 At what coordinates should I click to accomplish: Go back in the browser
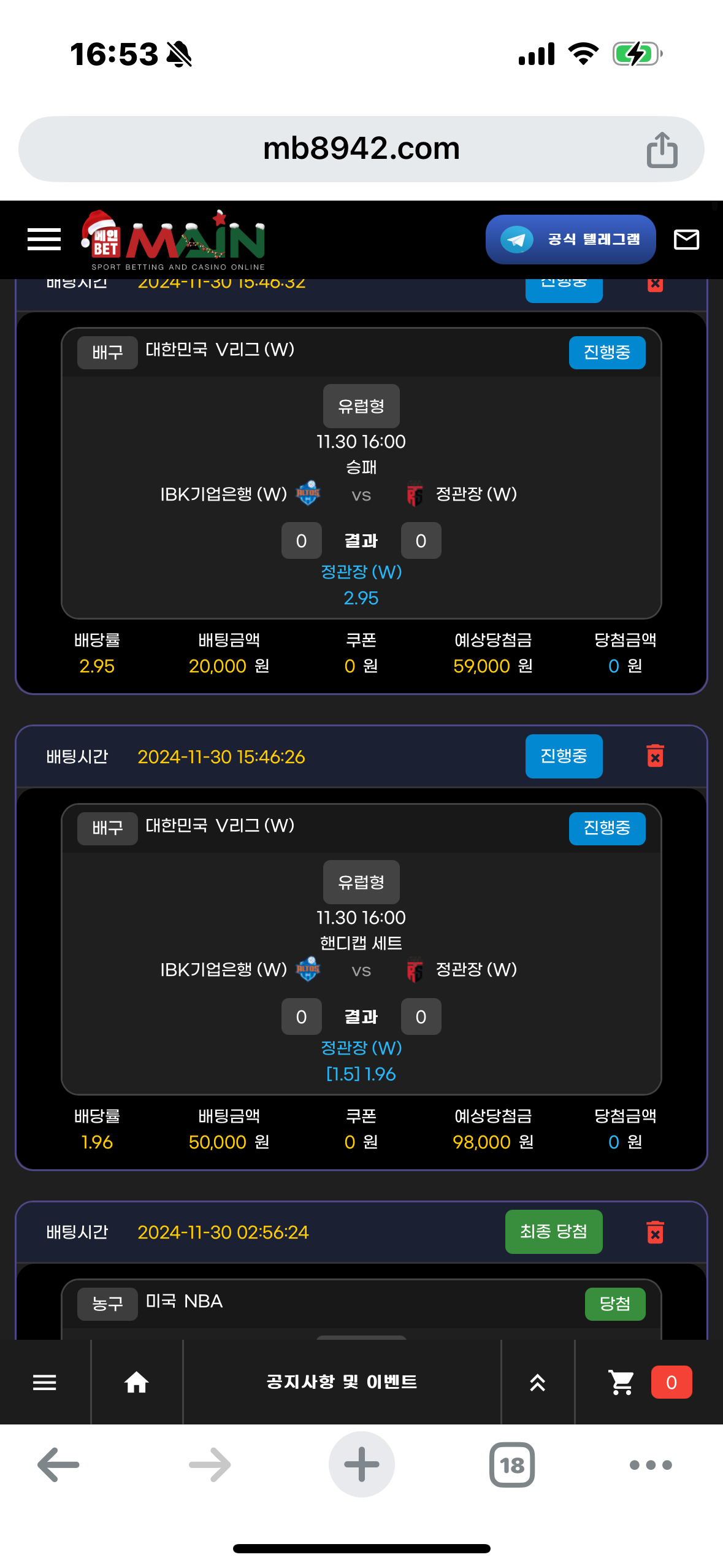pos(58,1464)
